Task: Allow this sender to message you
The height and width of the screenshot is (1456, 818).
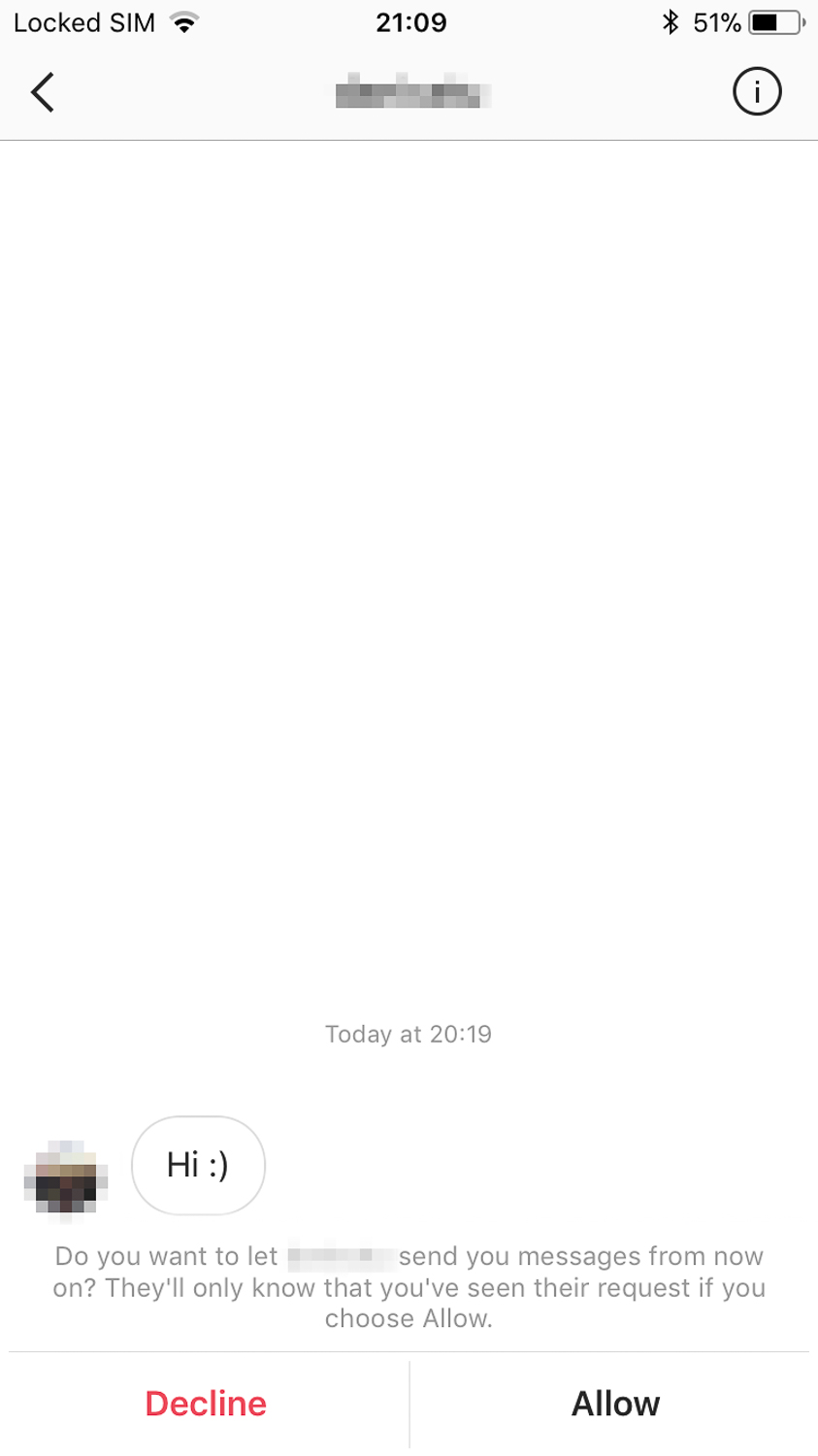Action: coord(615,1404)
